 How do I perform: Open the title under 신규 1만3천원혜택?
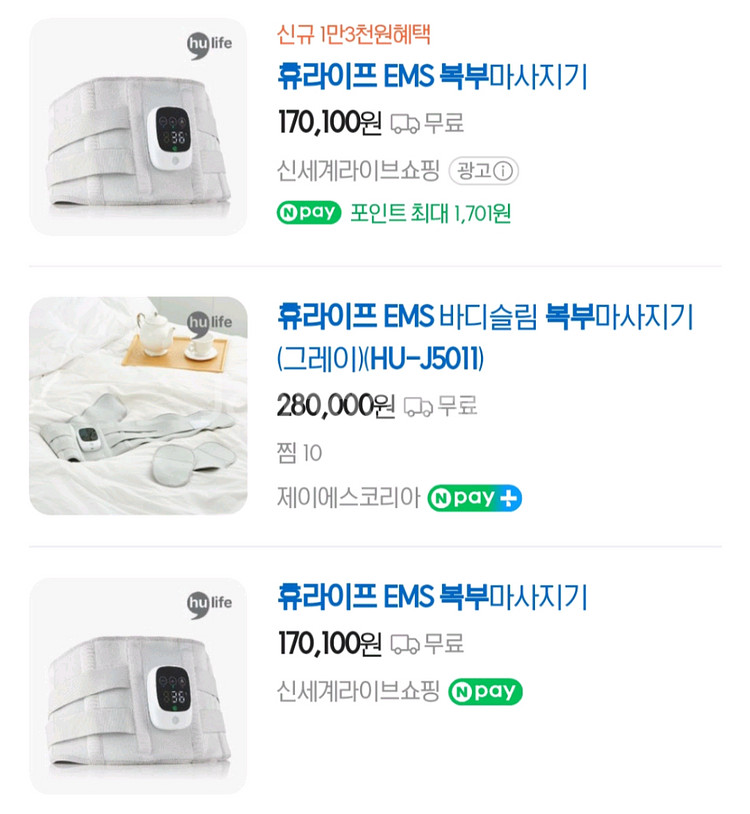[432, 76]
